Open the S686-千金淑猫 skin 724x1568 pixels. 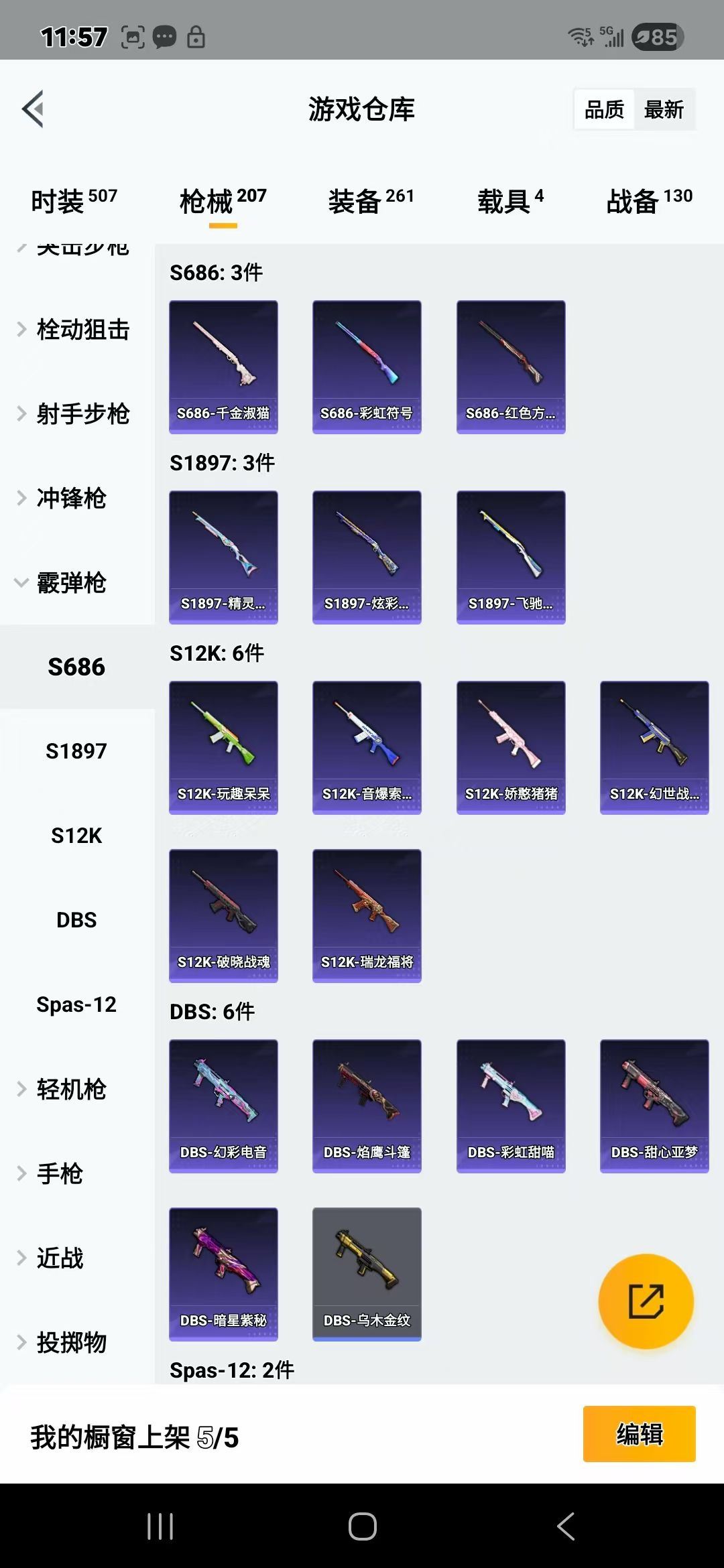(x=223, y=367)
